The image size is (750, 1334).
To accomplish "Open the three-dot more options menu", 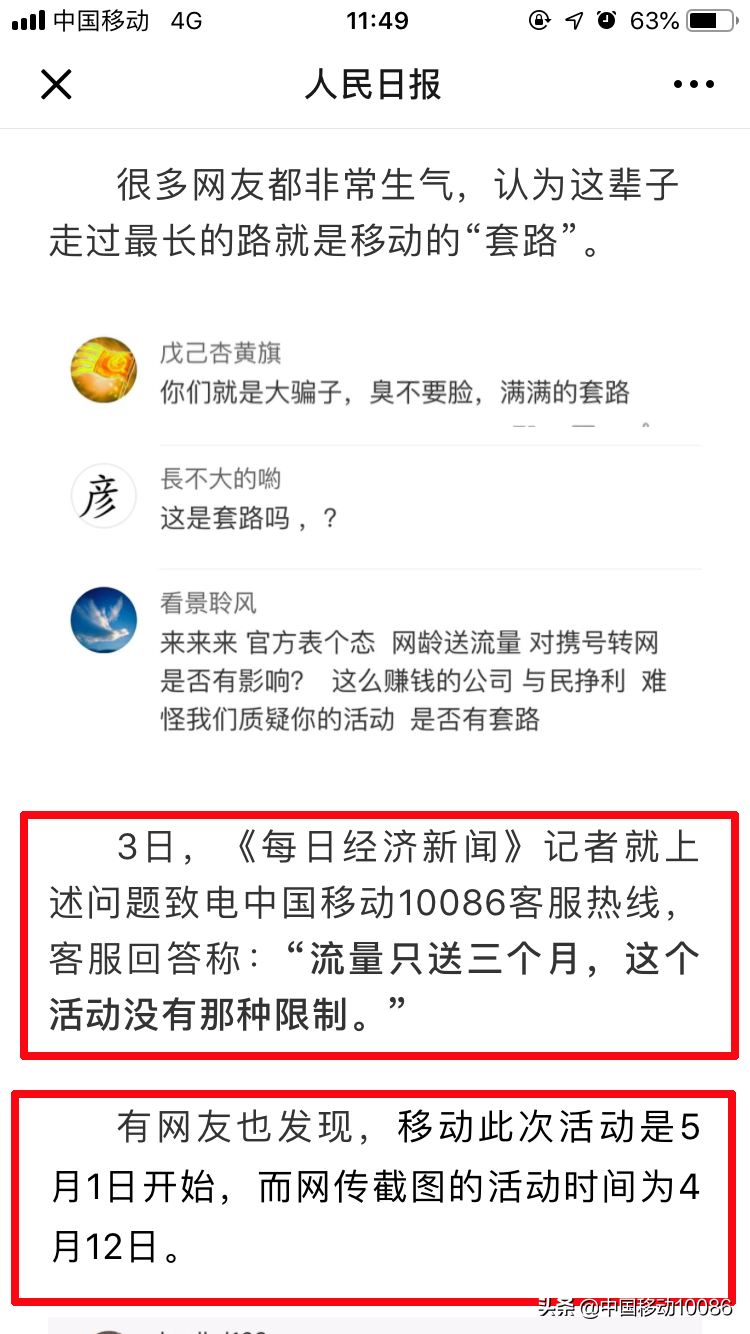I will pos(694,84).
